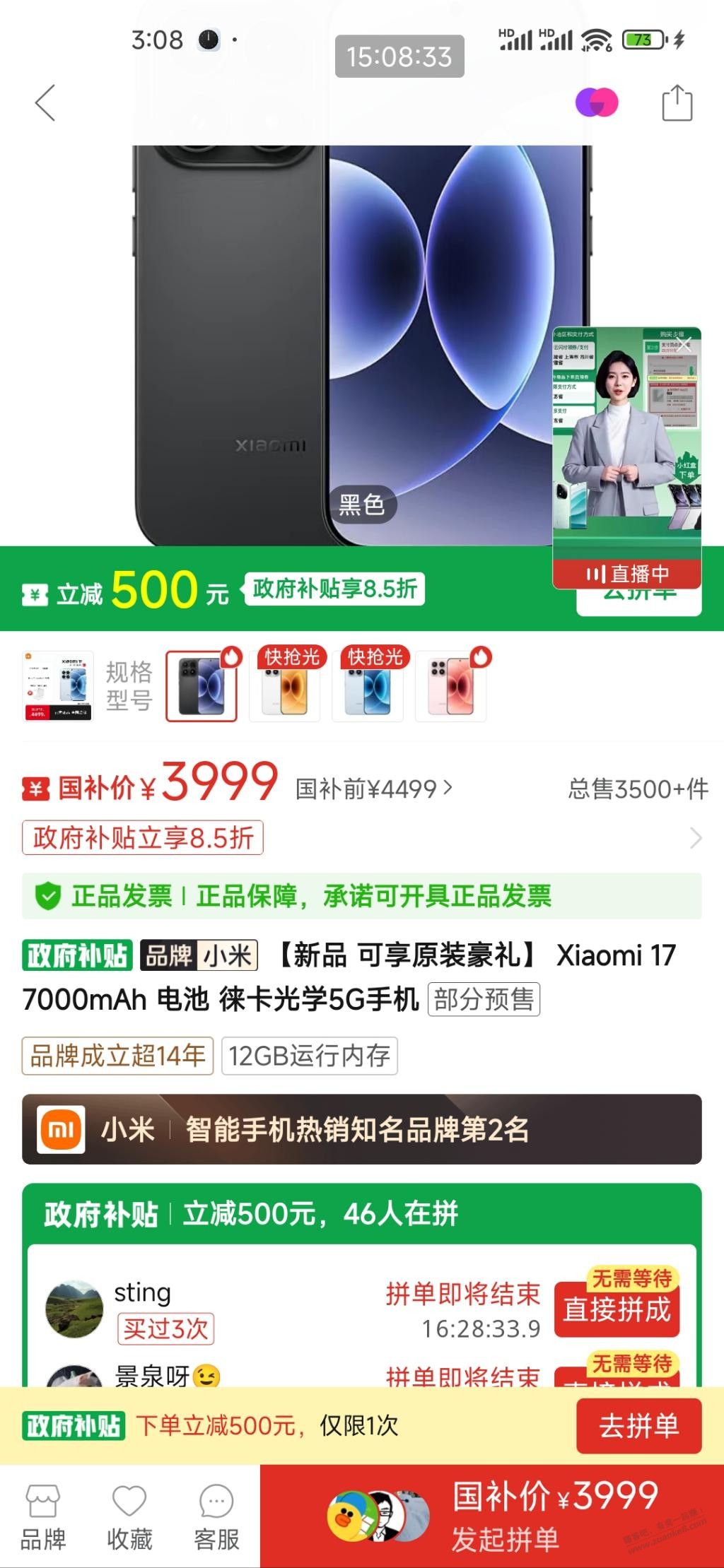Select the pink phone variant
This screenshot has height=1568, width=724.
pos(450,685)
